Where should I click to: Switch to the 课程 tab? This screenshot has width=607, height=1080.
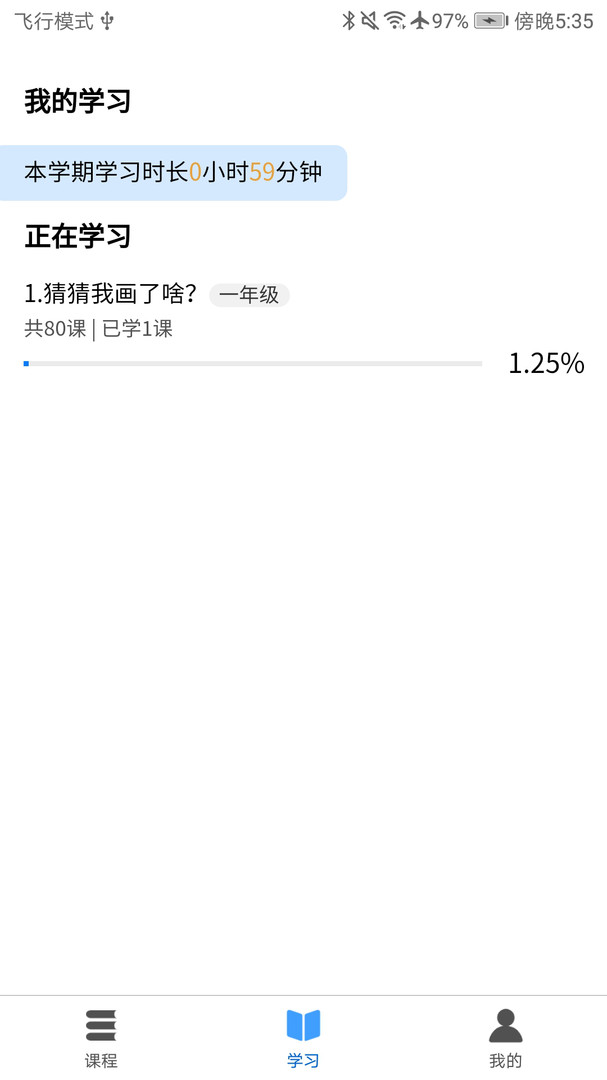click(101, 1038)
